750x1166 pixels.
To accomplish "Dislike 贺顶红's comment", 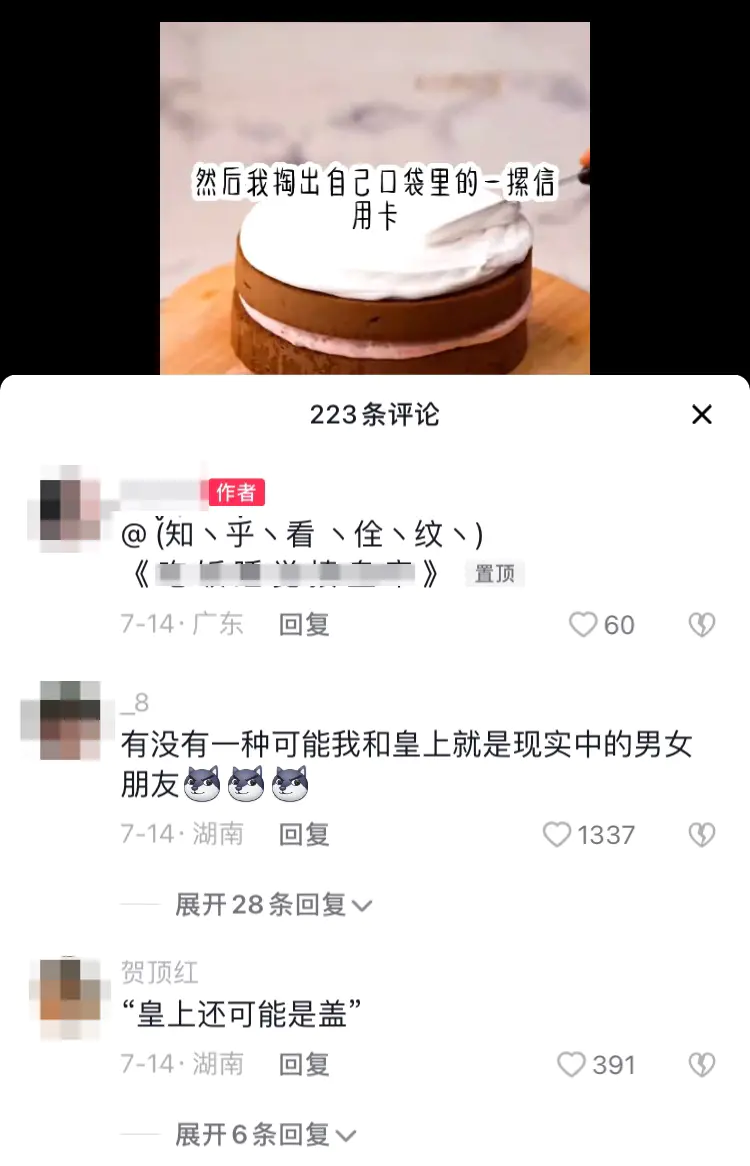I will pyautogui.click(x=702, y=1065).
